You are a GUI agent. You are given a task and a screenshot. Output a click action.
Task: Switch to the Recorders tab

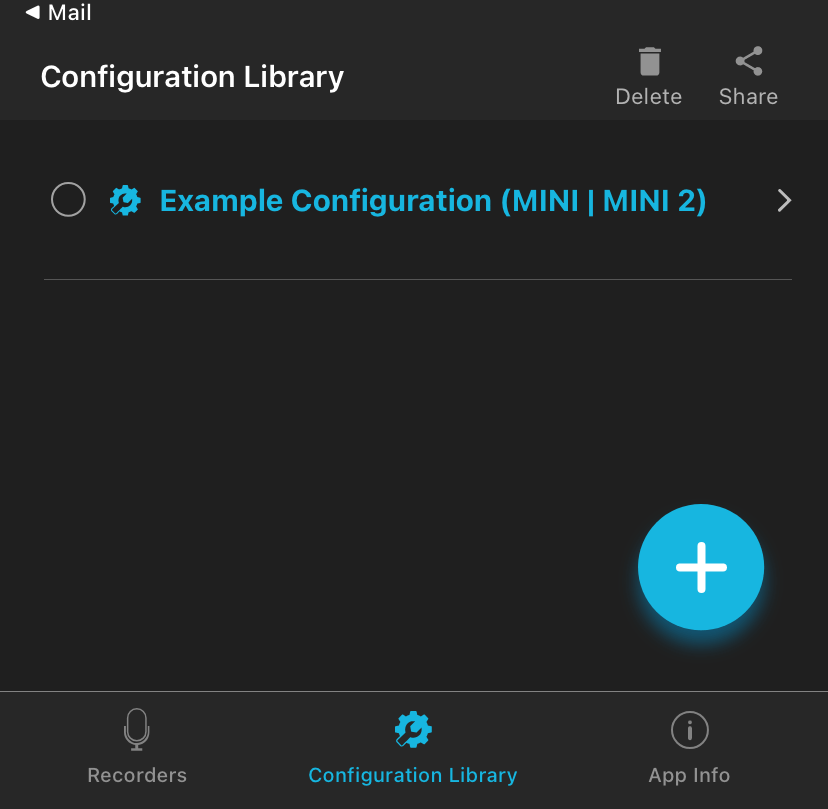[137, 747]
